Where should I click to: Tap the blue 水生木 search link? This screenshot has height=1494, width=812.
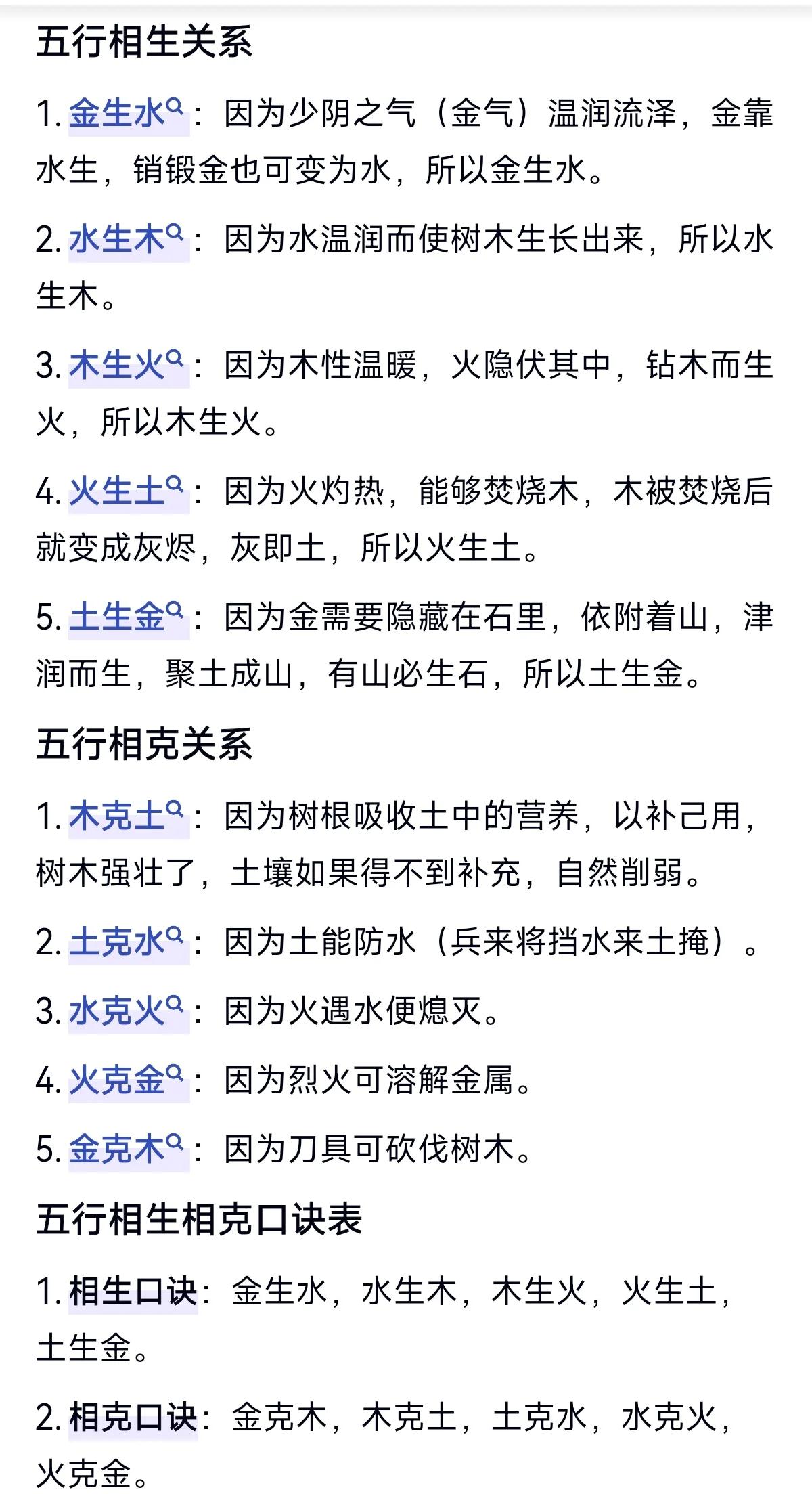pyautogui.click(x=127, y=240)
